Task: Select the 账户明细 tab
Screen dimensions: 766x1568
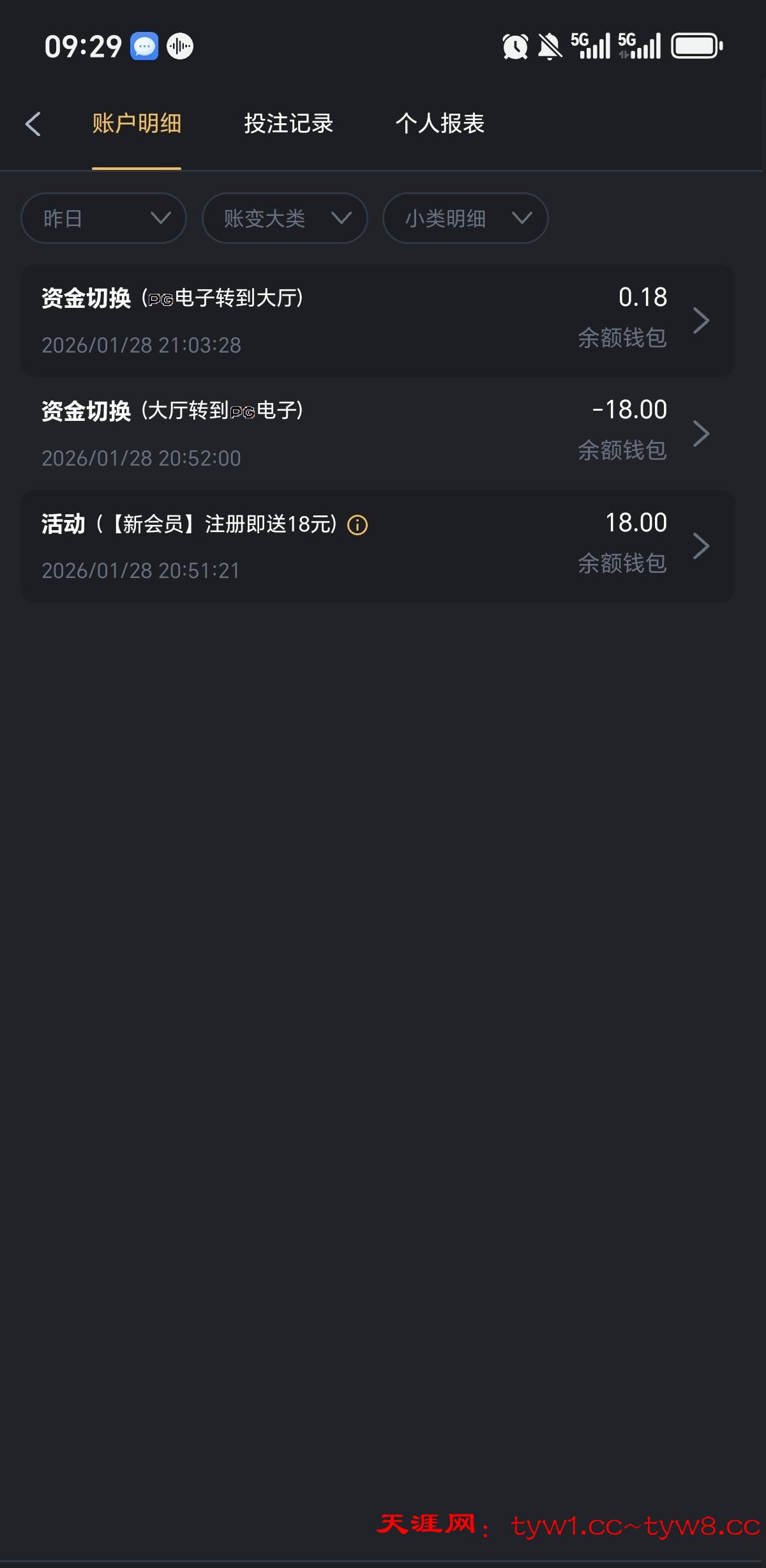Action: [x=137, y=124]
